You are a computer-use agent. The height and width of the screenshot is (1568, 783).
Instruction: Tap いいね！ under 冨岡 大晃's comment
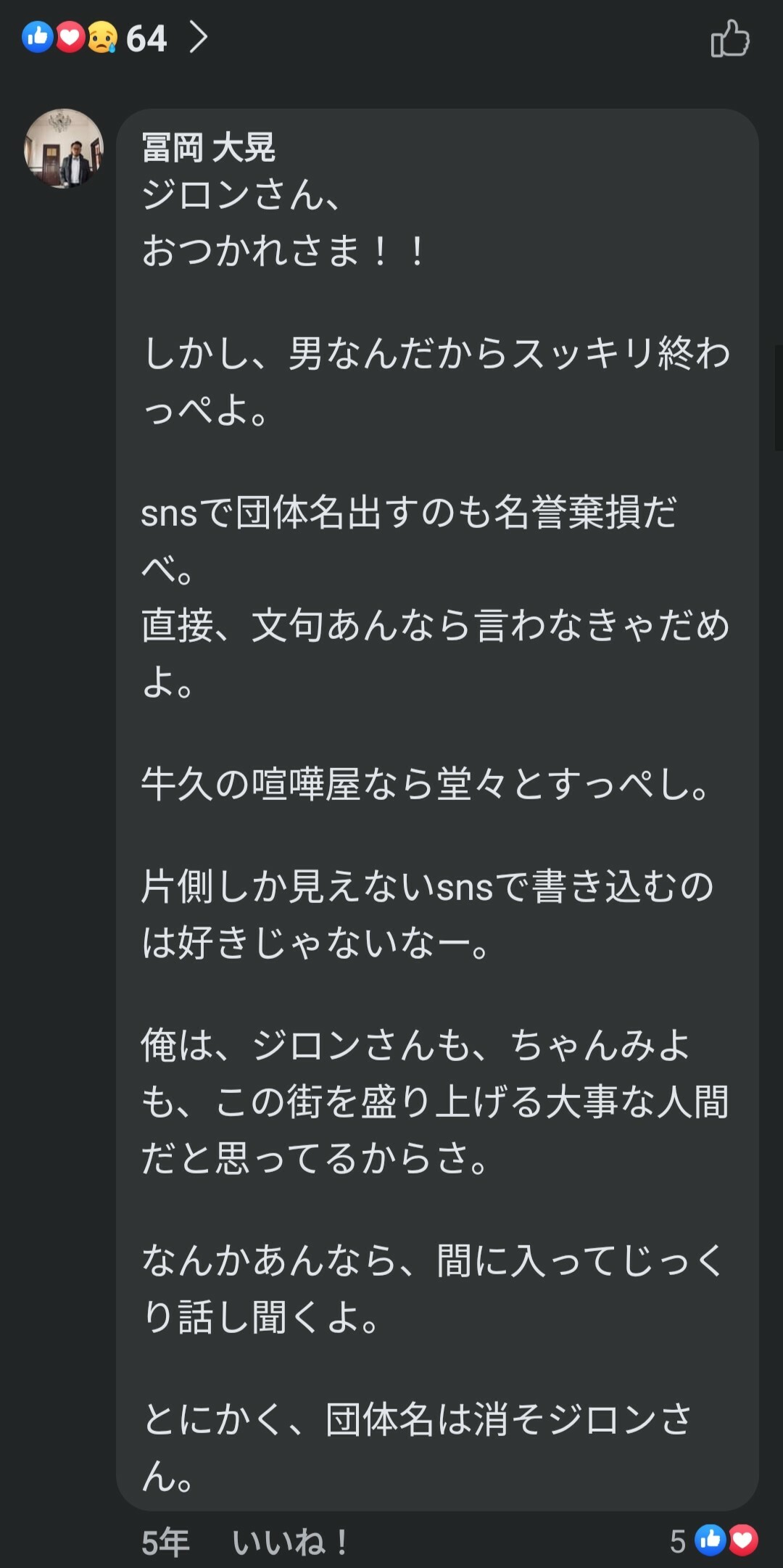(289, 1541)
